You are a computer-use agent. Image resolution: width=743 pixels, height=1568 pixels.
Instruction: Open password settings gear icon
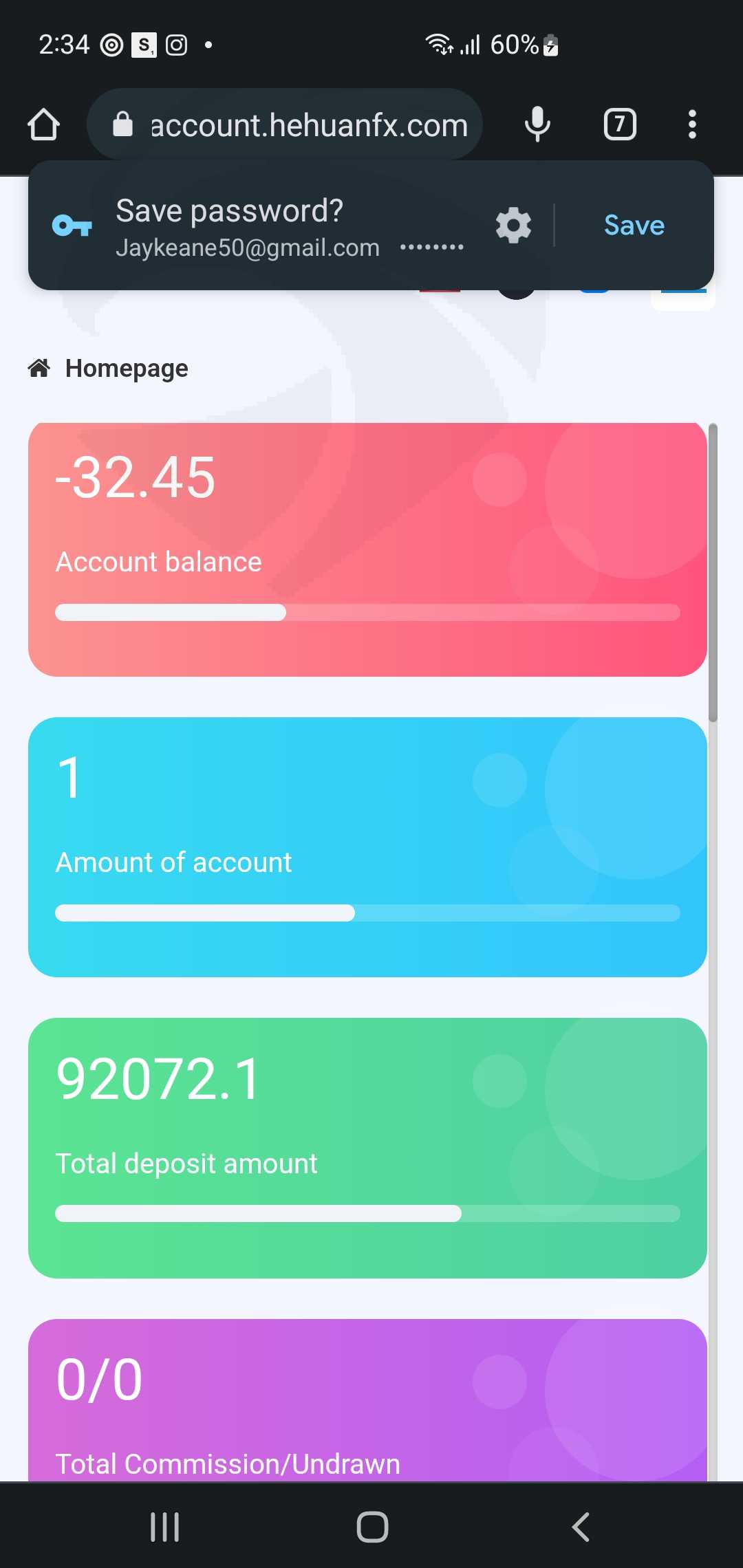coord(514,226)
